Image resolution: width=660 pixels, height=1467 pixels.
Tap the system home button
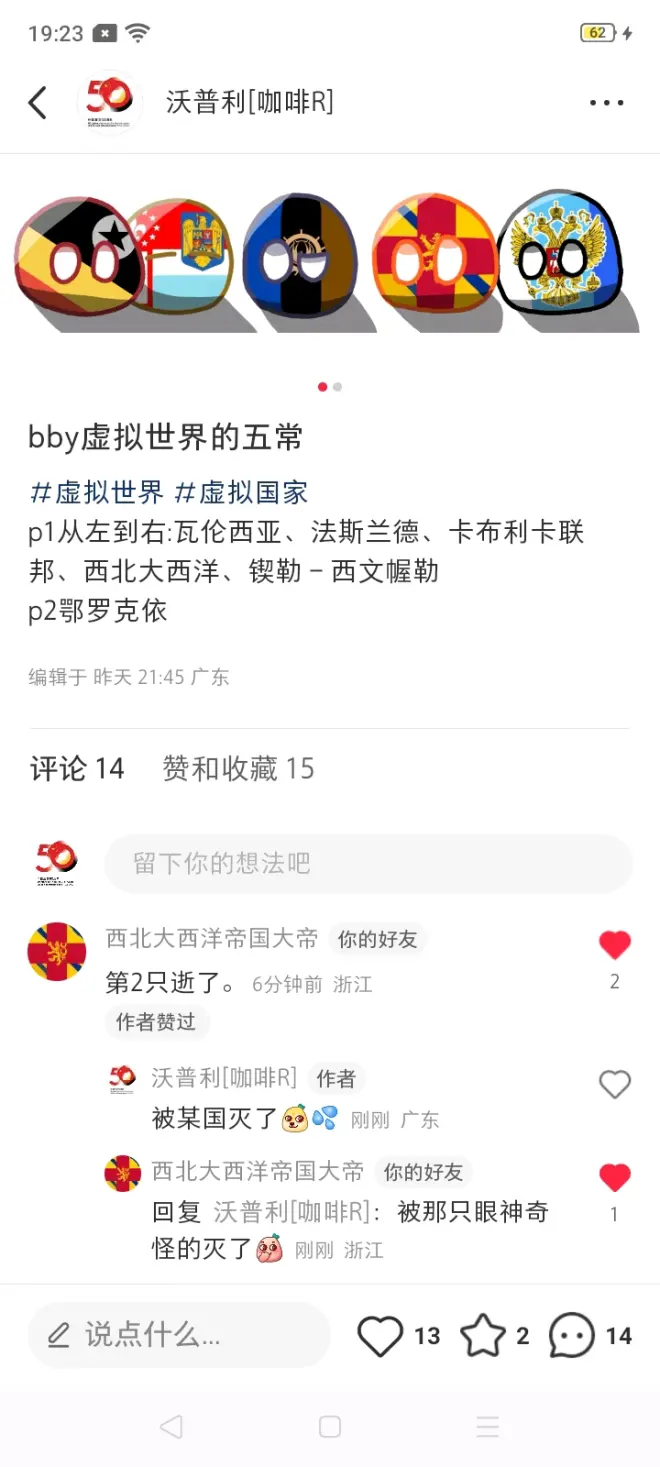coord(330,1427)
